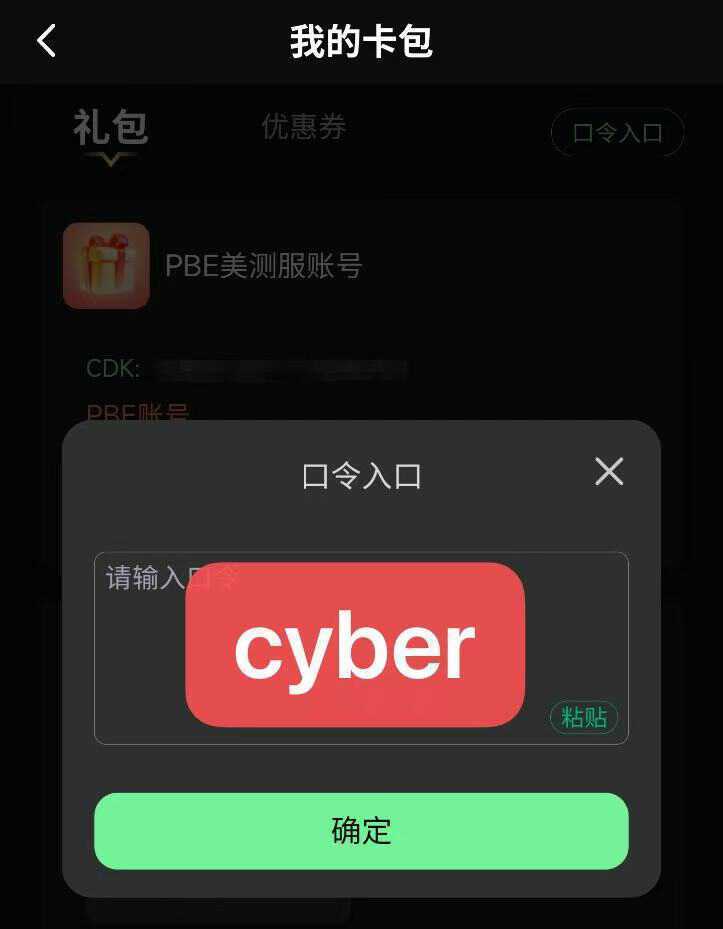Screen dimensions: 723x929
Task: Select the 礼包 tab
Action: tap(108, 126)
